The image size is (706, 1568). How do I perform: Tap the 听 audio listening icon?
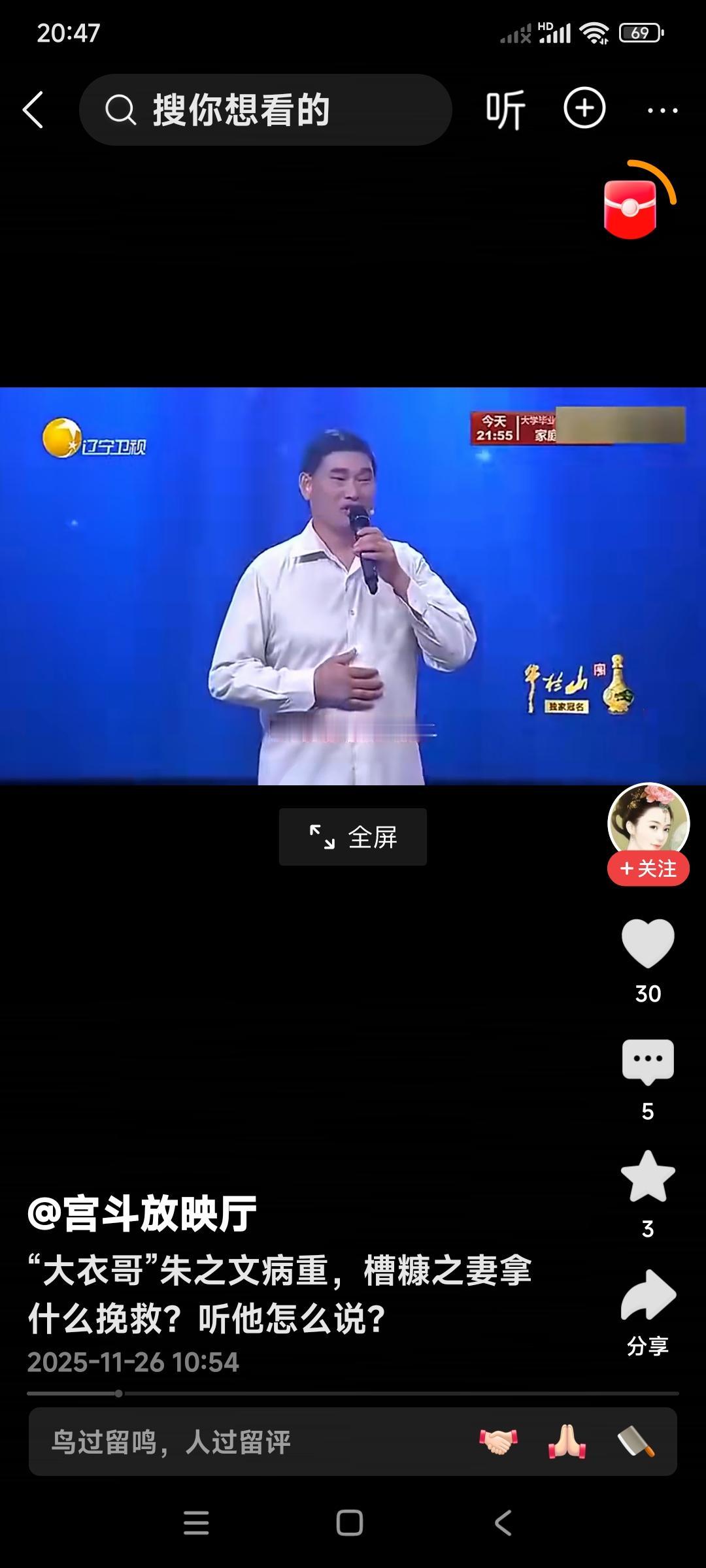505,110
